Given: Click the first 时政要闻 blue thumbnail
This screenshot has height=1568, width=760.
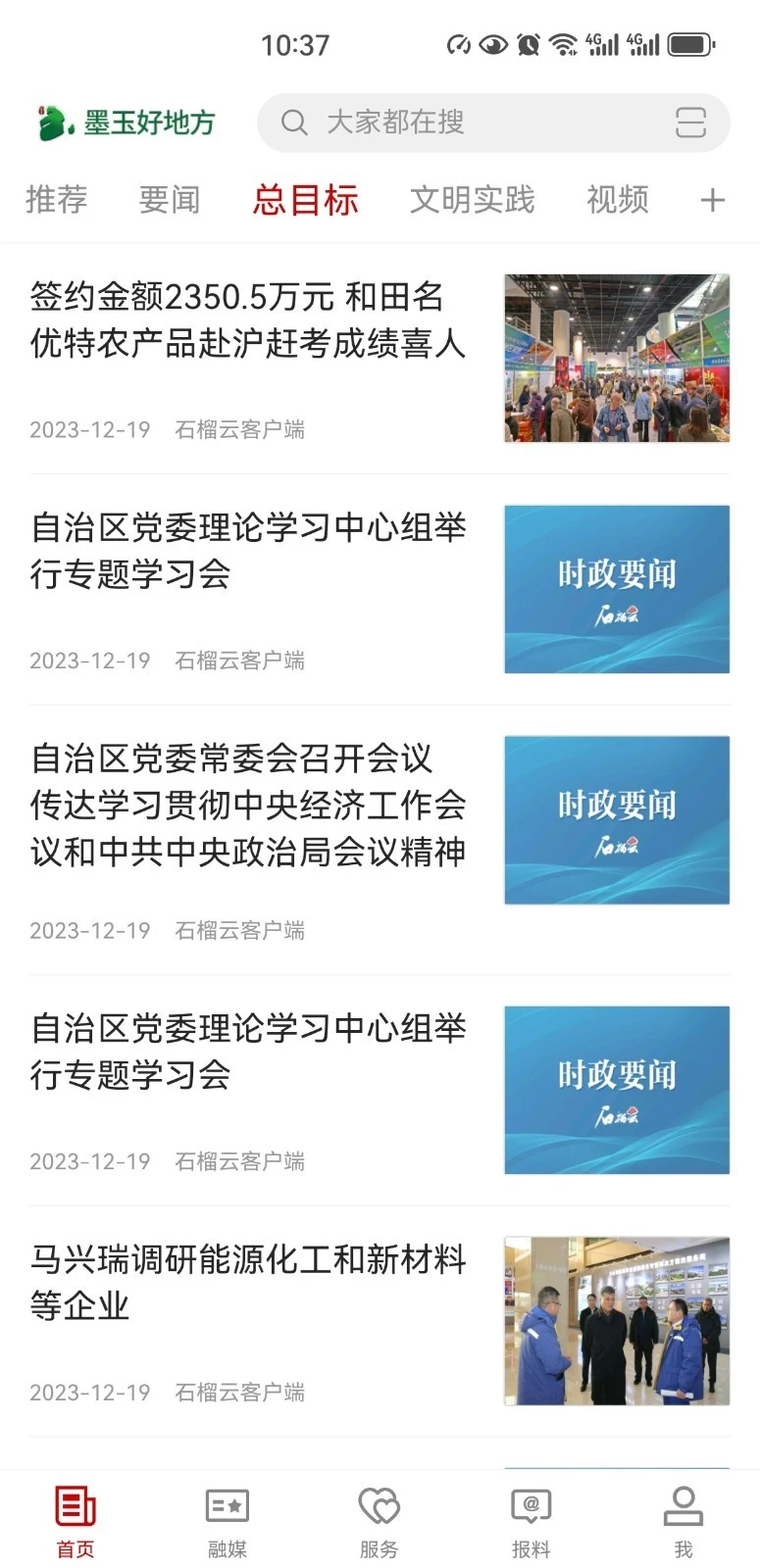Looking at the screenshot, I should coord(616,589).
